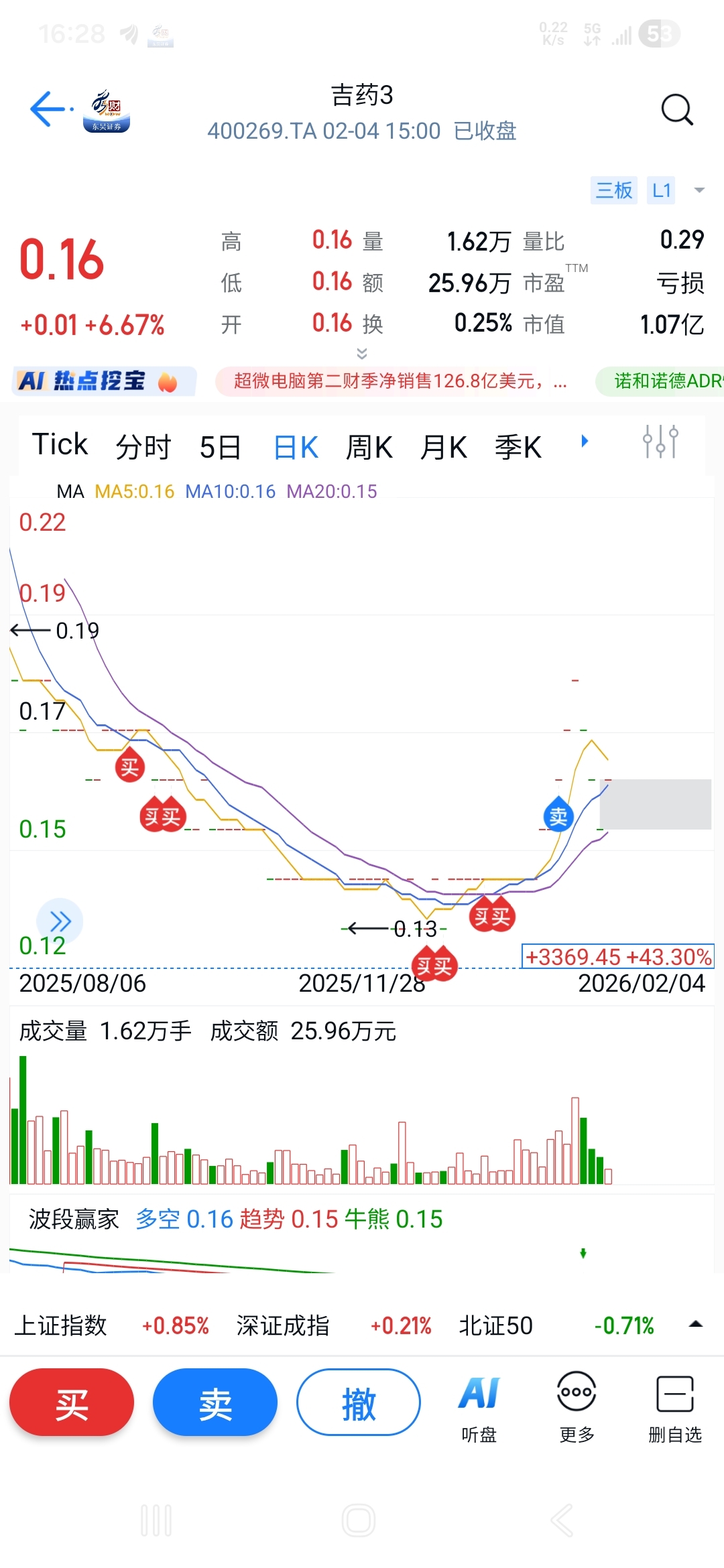Image resolution: width=724 pixels, height=1568 pixels.
Task: Open the L1 market level dropdown
Action: [676, 191]
